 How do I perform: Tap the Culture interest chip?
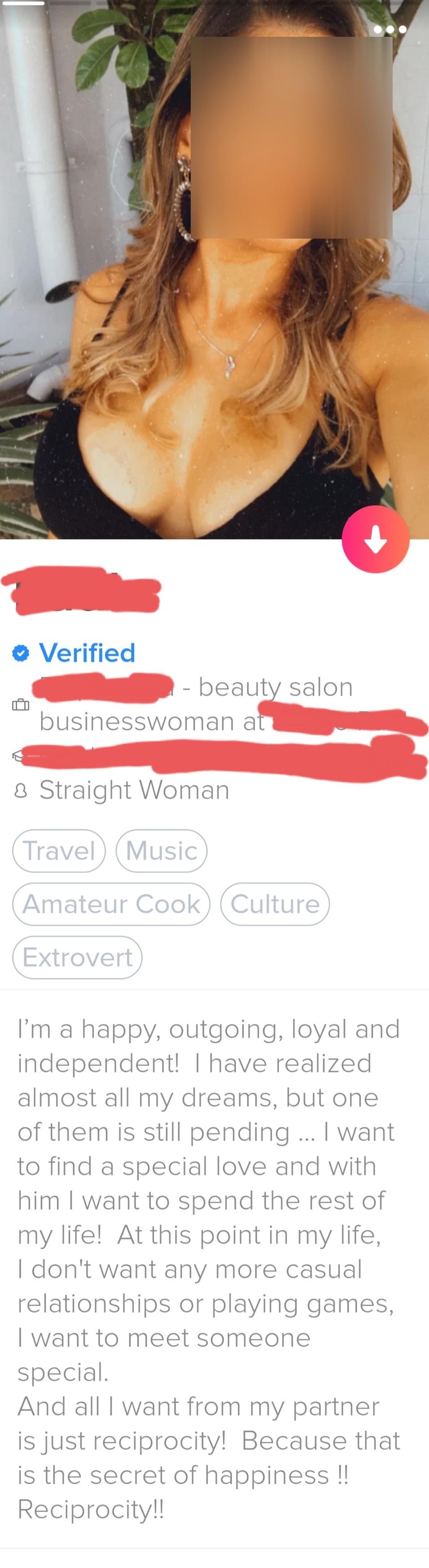pyautogui.click(x=275, y=904)
